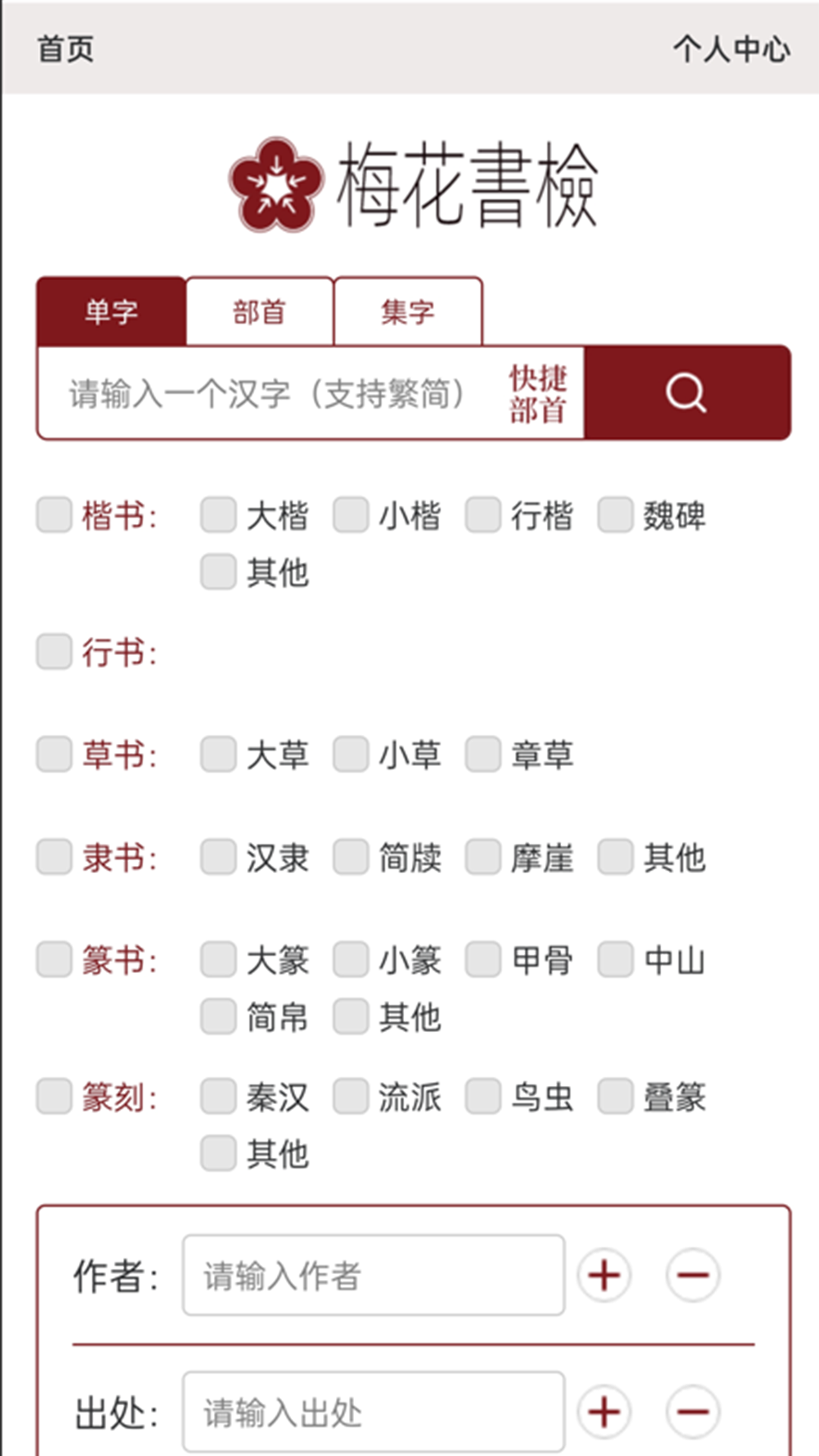Click the minus icon beside 出处
This screenshot has width=819, height=1456.
[691, 1412]
